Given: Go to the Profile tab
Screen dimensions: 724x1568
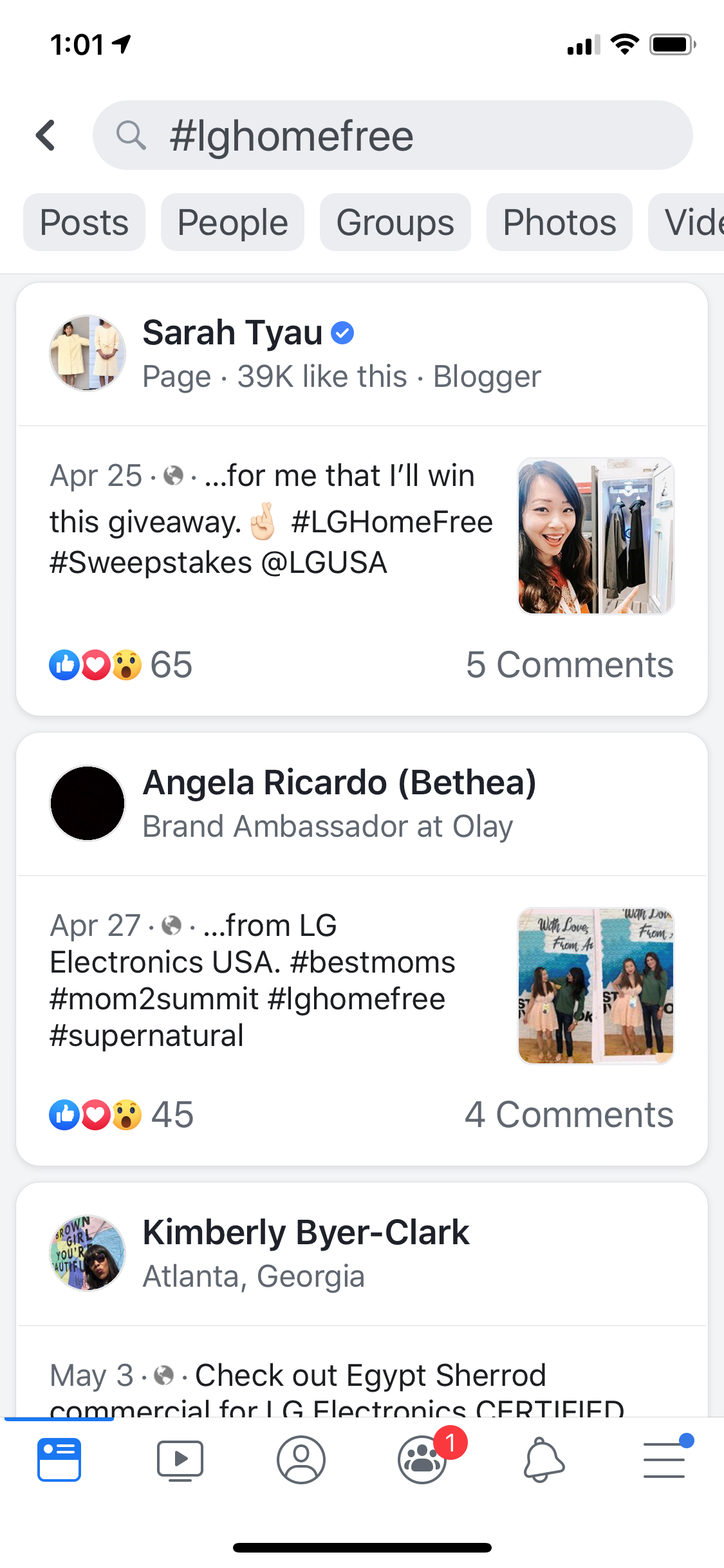Looking at the screenshot, I should [301, 1460].
